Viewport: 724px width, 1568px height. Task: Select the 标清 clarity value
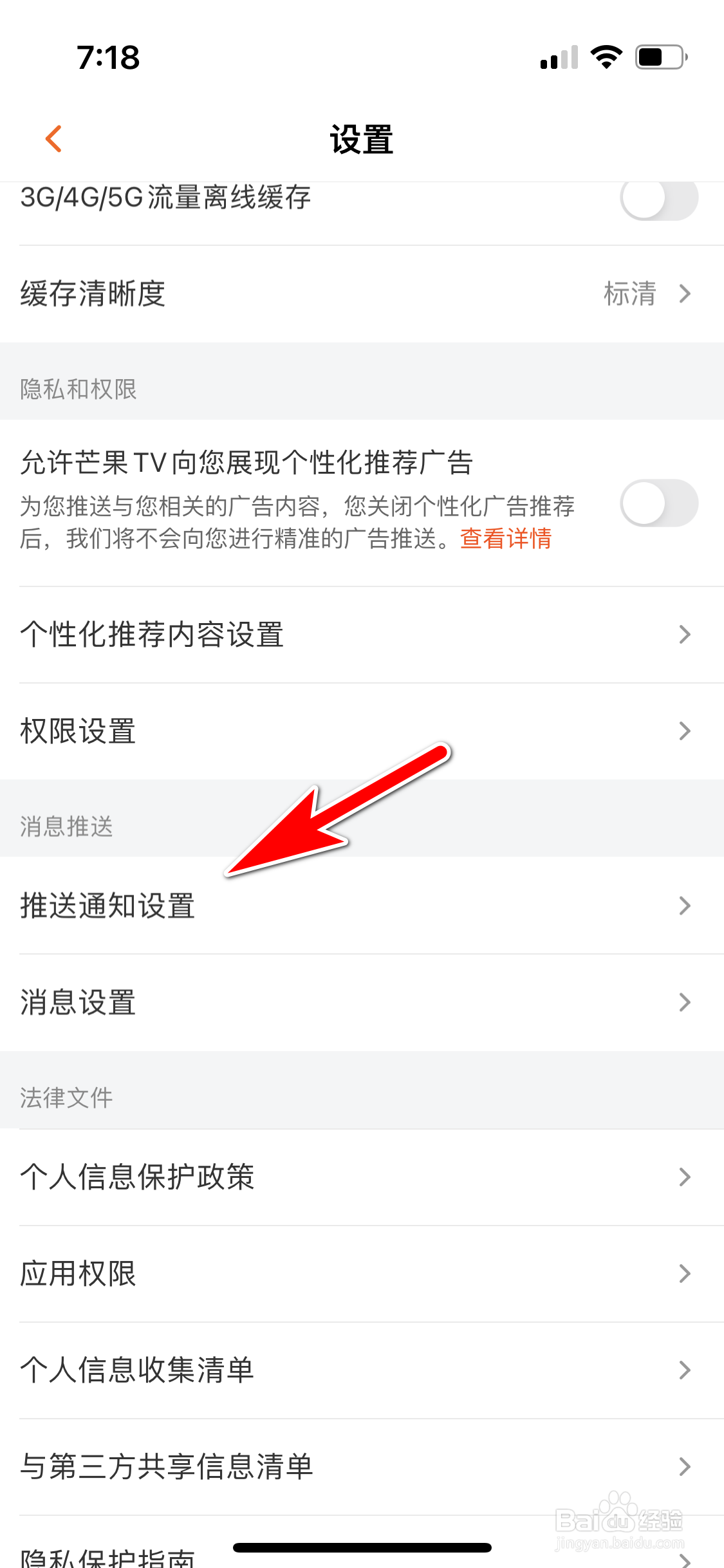pos(631,294)
